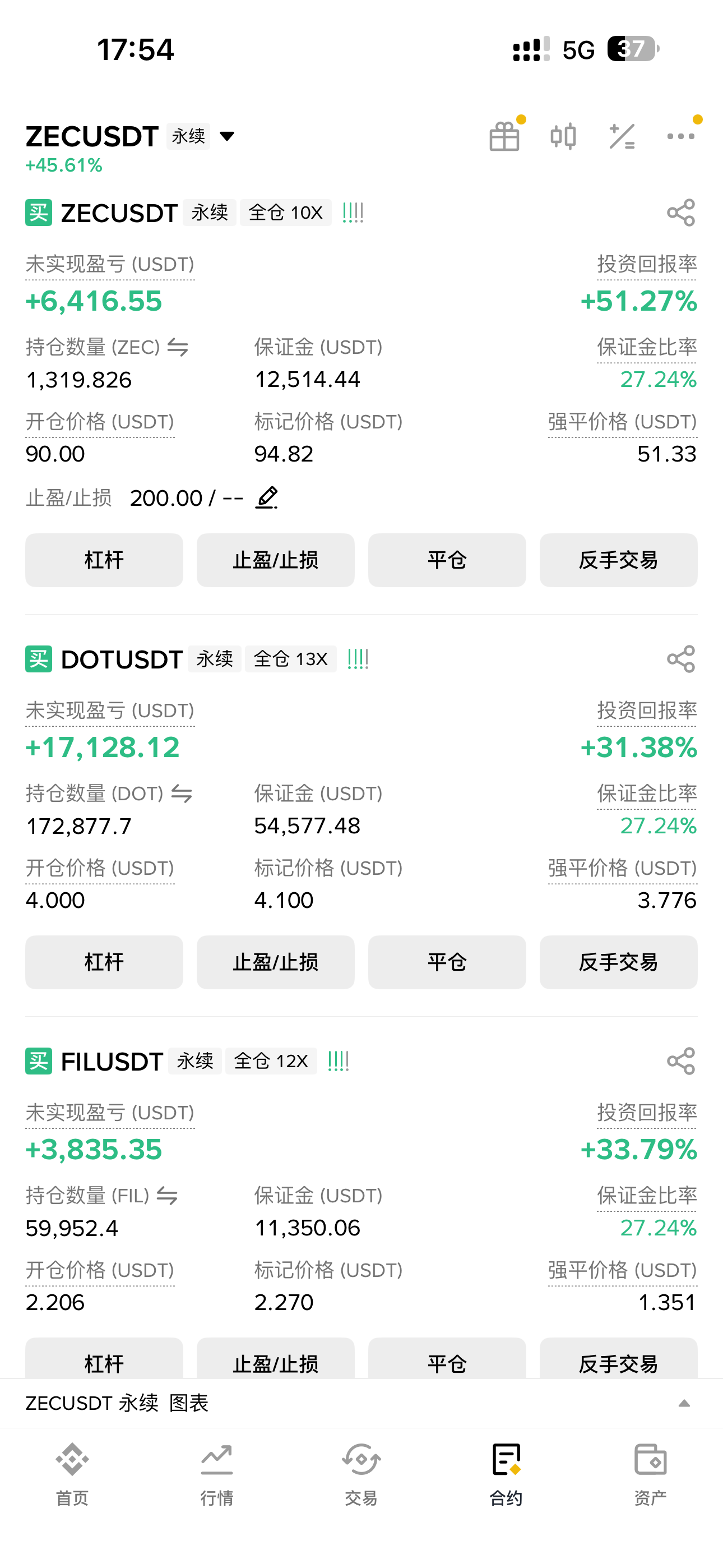
Task: Open the ZECUSDT trading pair dropdown
Action: click(x=227, y=136)
